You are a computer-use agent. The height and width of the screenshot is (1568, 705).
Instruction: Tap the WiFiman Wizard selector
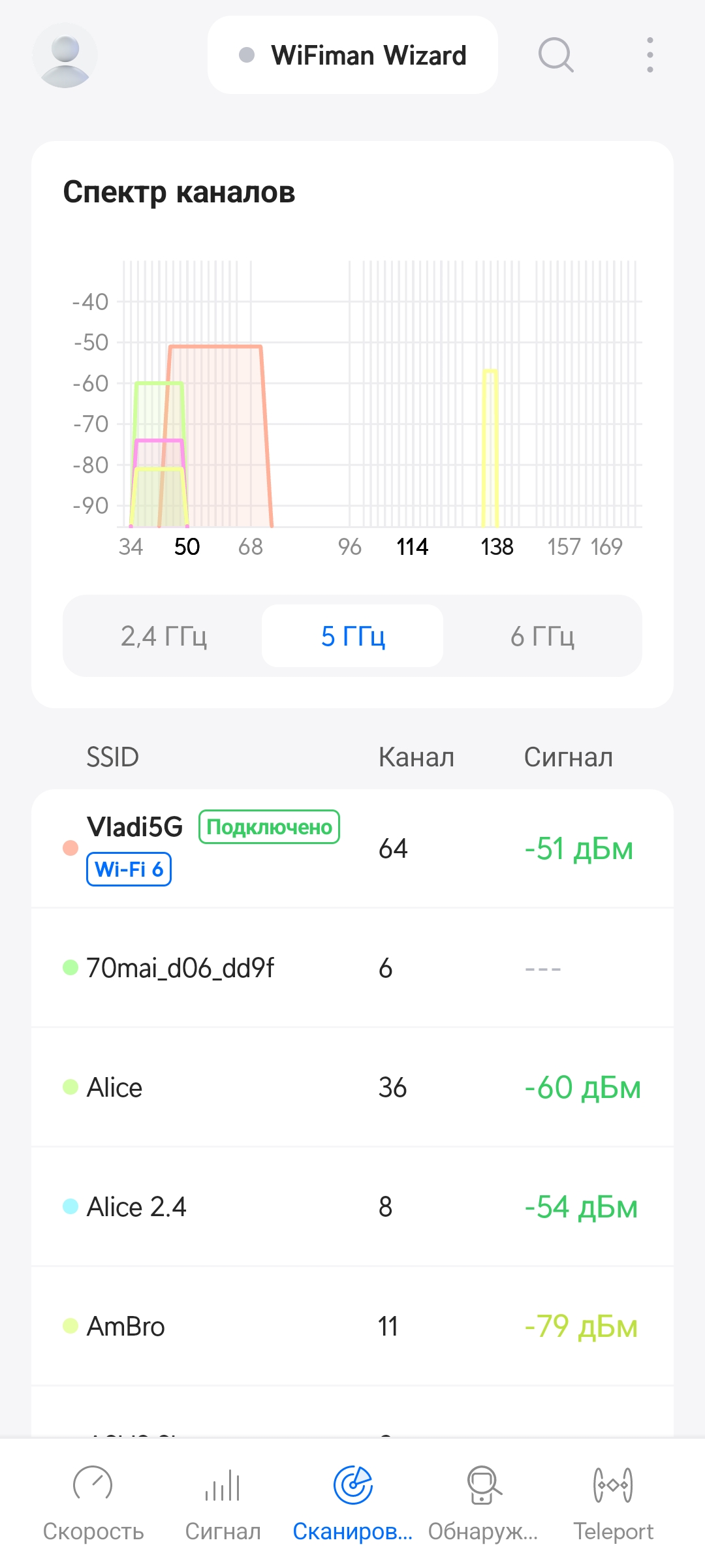click(352, 55)
